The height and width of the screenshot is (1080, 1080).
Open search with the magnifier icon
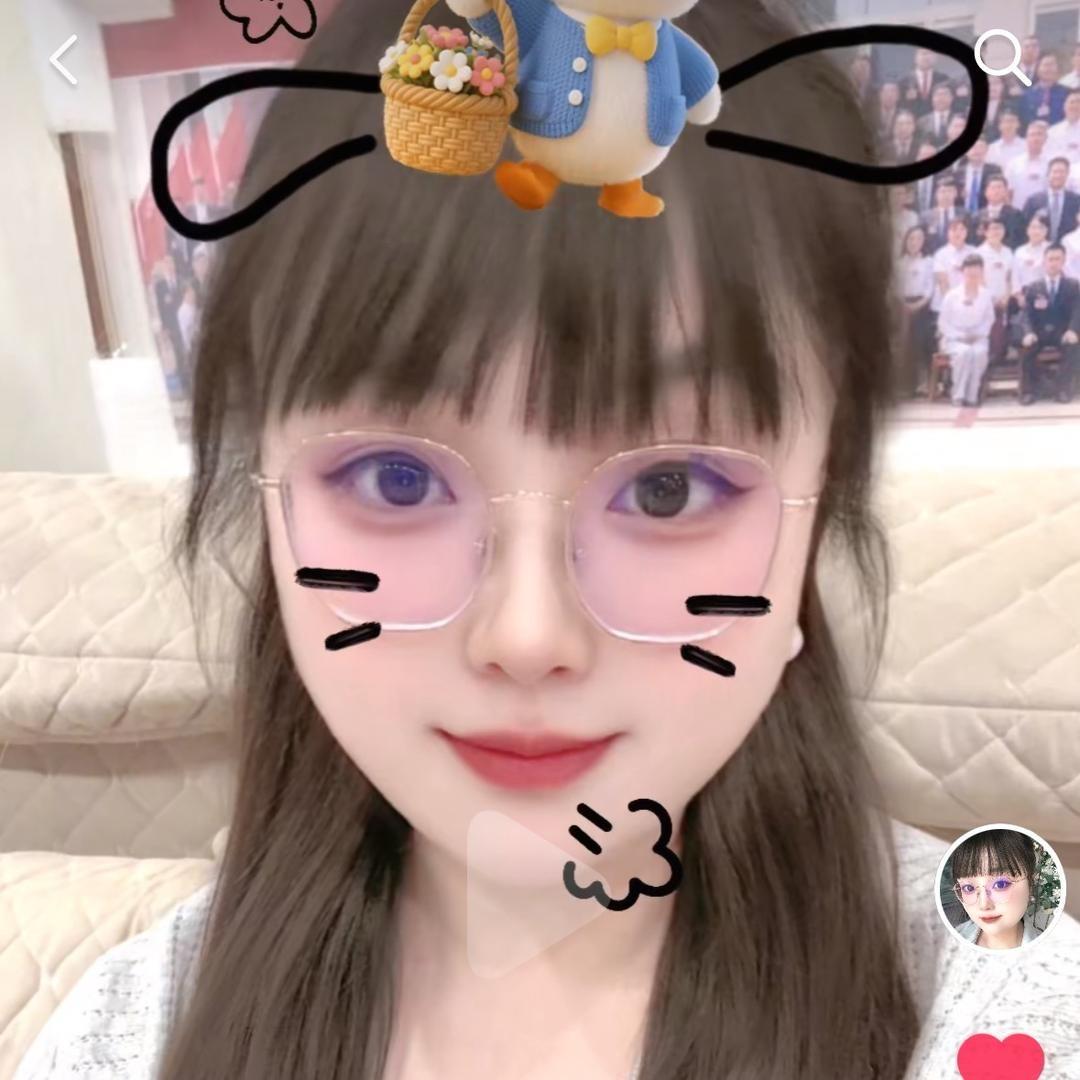[1001, 58]
